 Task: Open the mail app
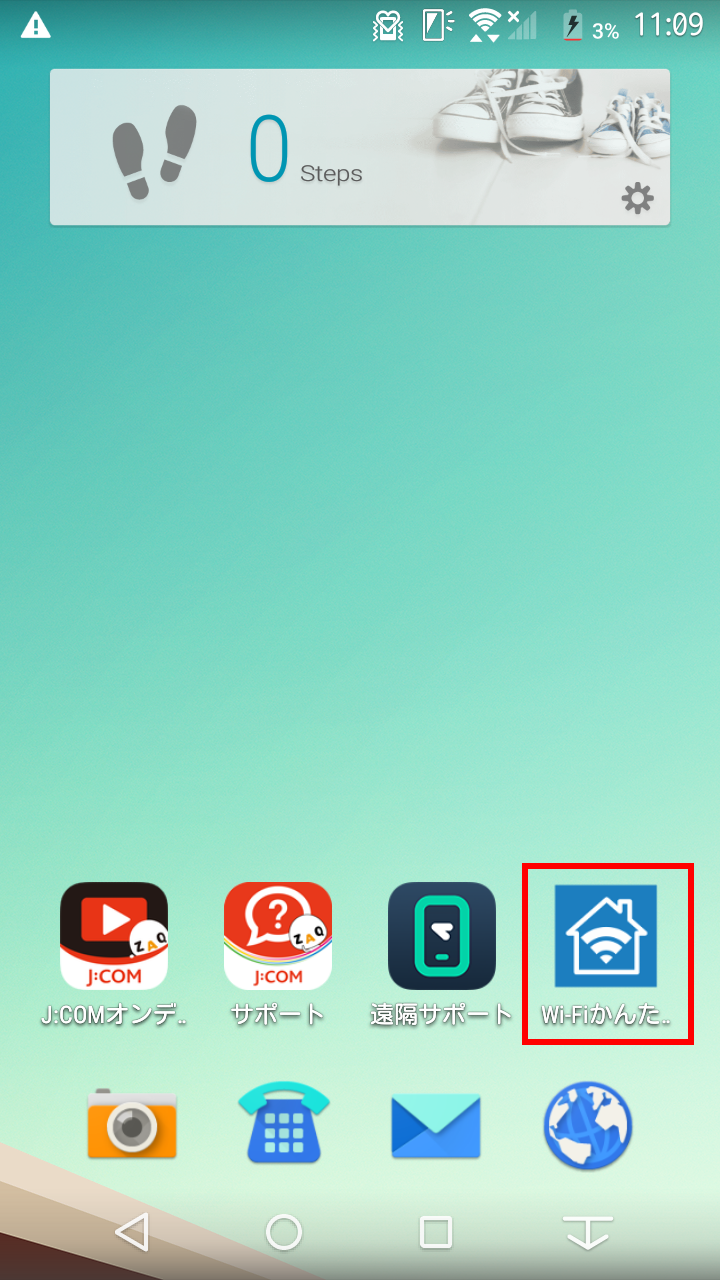(436, 1126)
